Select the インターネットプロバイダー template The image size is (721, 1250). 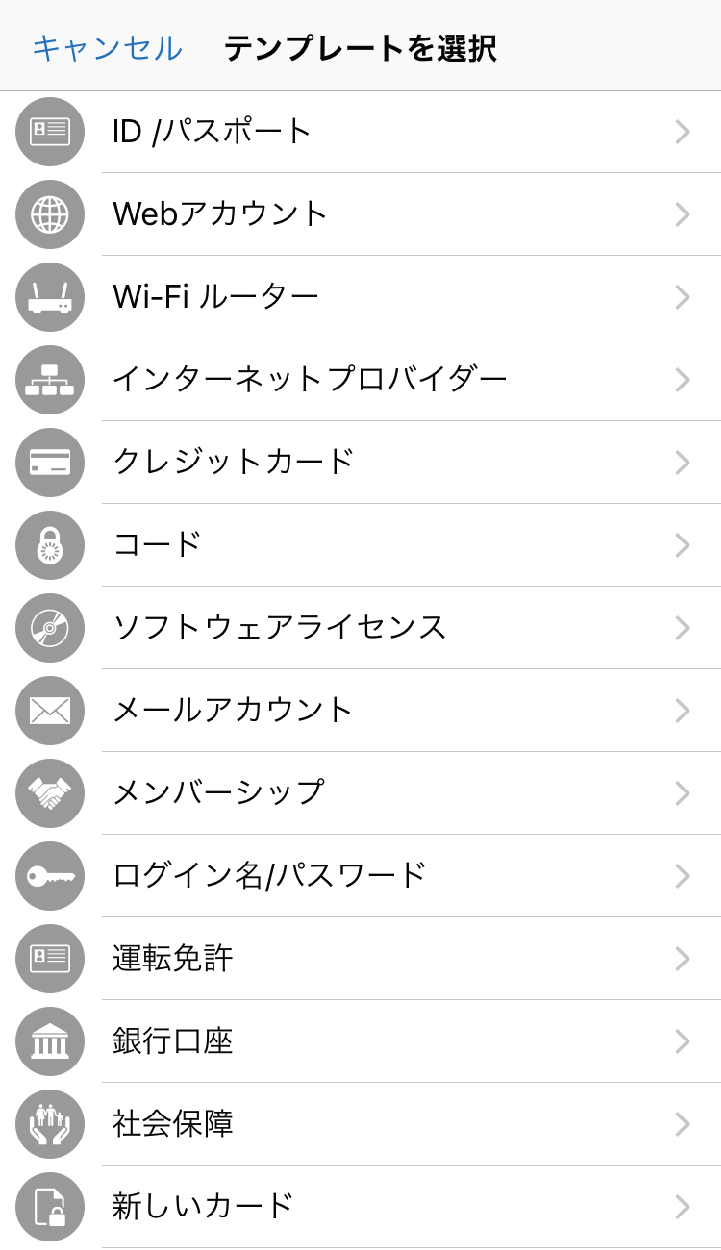pyautogui.click(x=360, y=379)
